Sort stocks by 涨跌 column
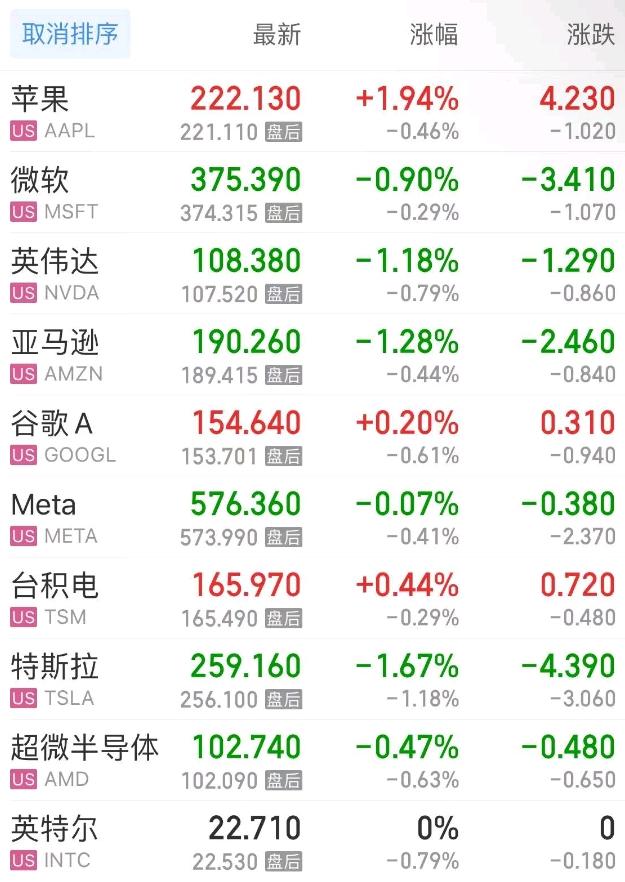Viewport: 625px width, 882px height. (x=590, y=35)
